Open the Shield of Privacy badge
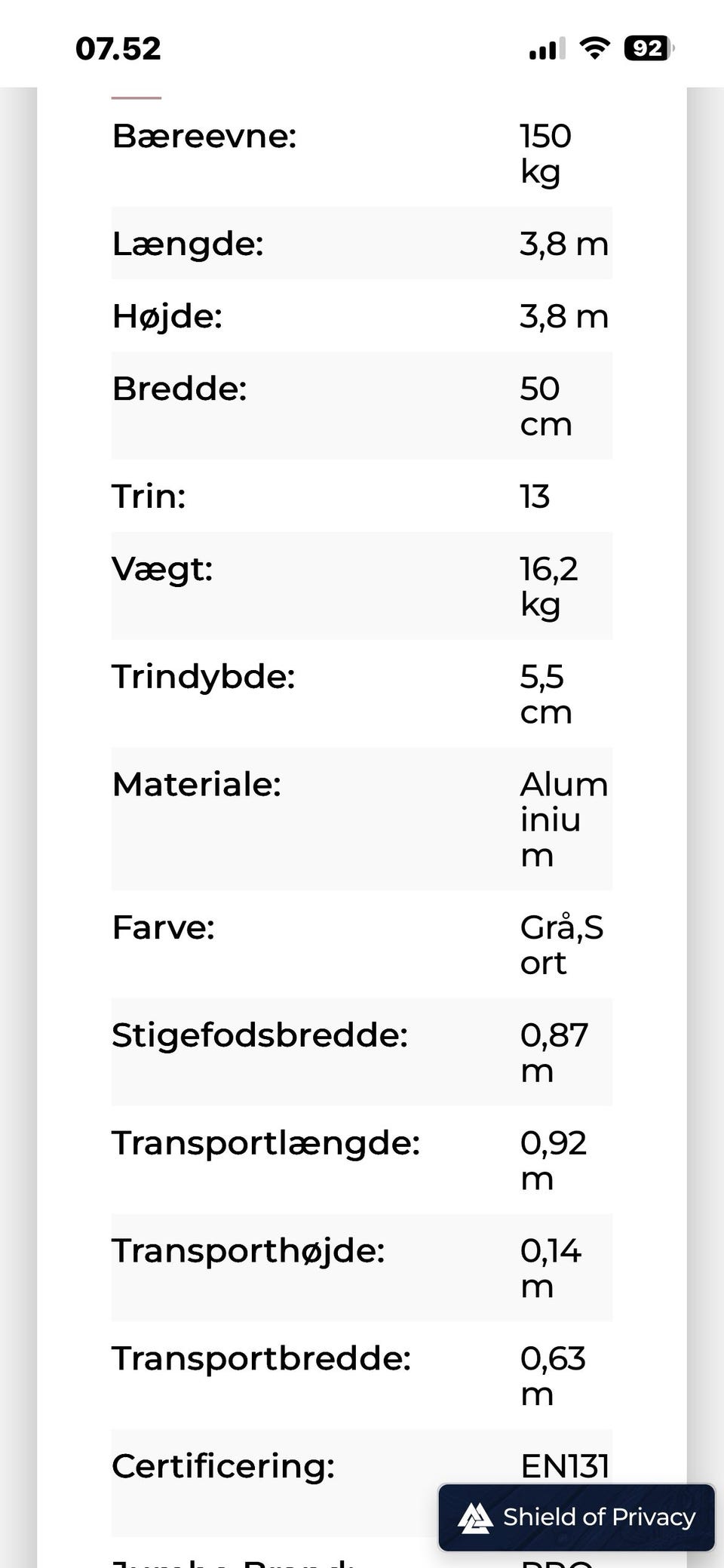The width and height of the screenshot is (724, 1568). click(577, 1517)
